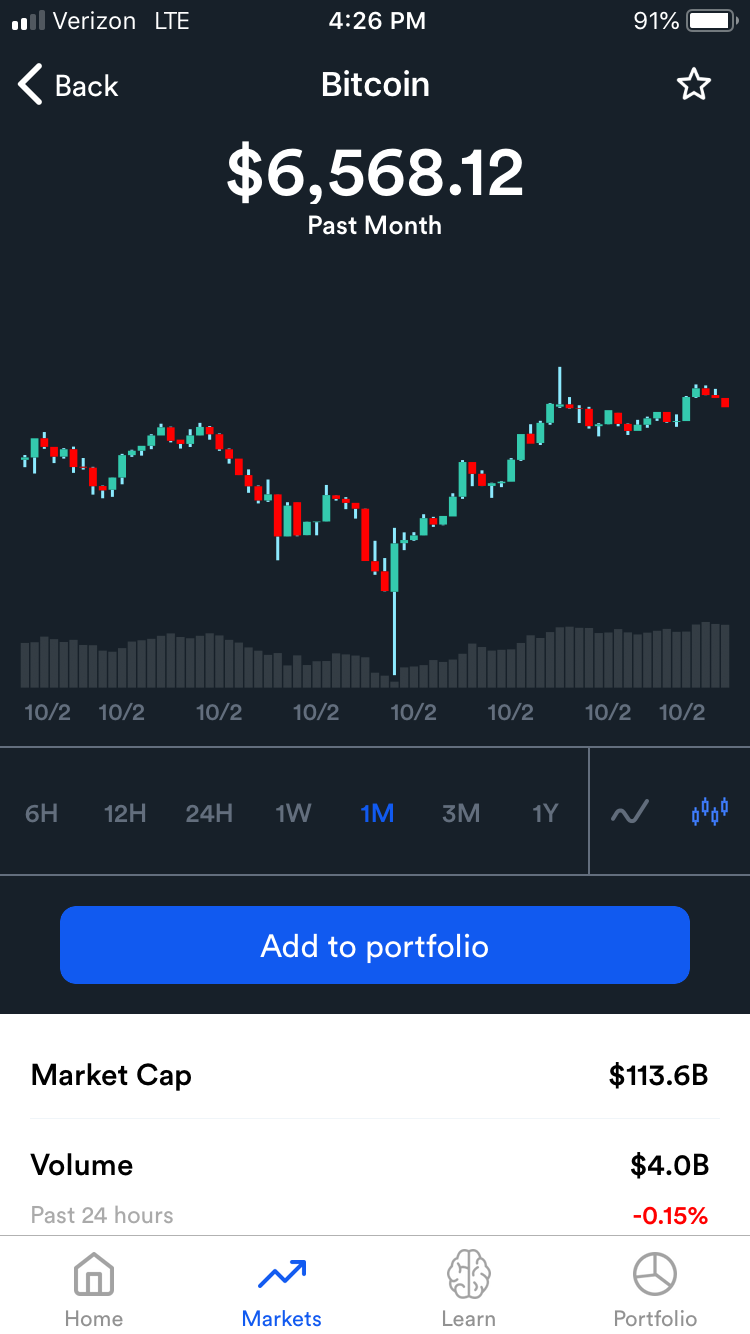The image size is (750, 1334).
Task: Tap Add to portfolio
Action: [x=375, y=946]
